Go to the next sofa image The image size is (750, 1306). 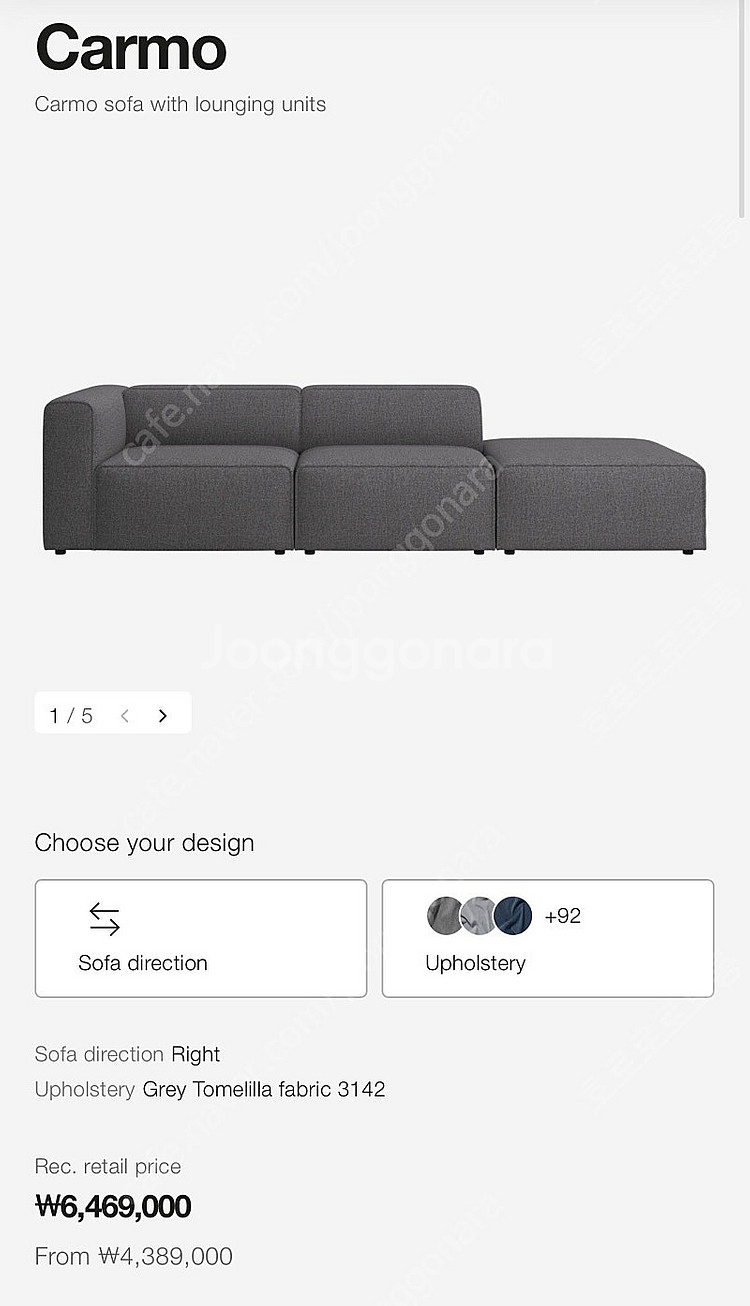tap(162, 716)
